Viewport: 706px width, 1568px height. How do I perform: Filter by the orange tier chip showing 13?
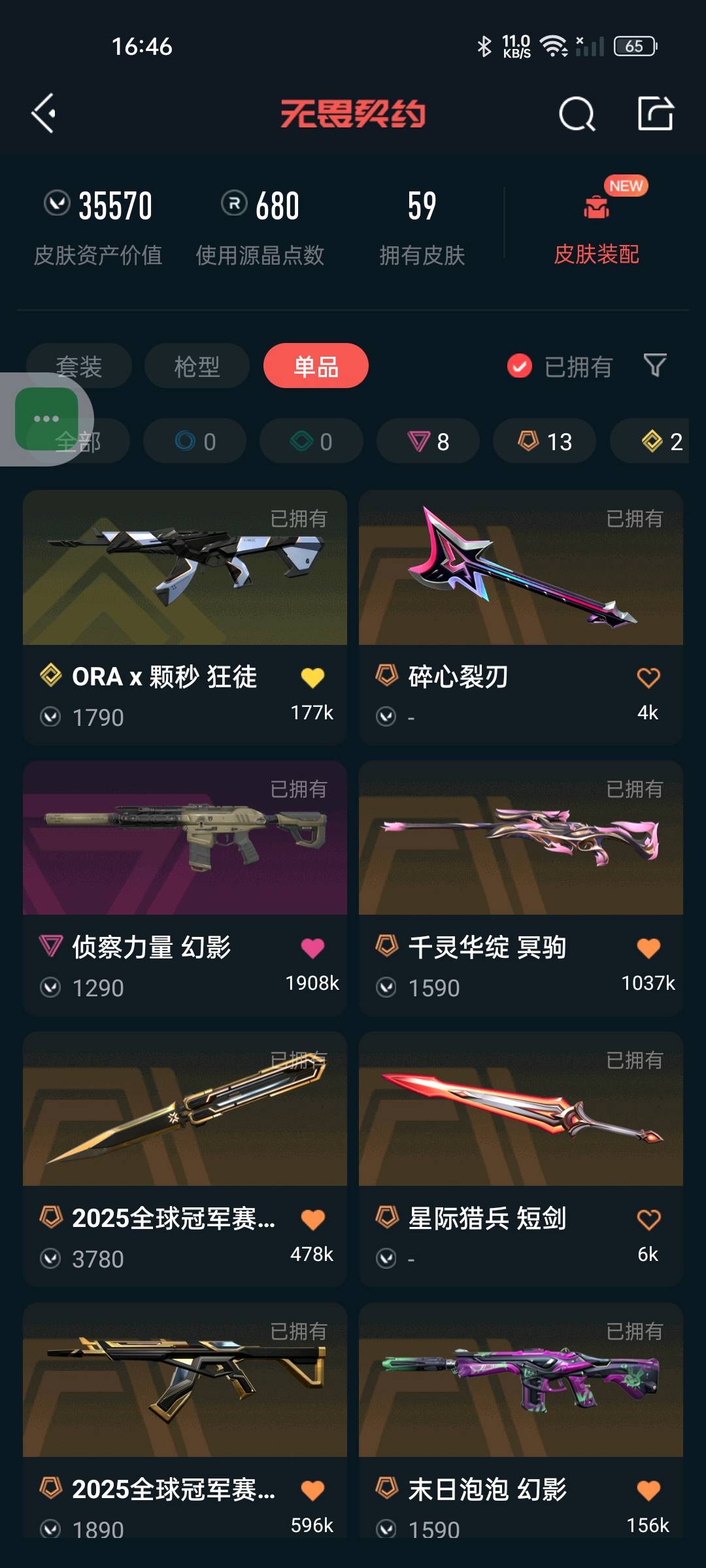(545, 442)
